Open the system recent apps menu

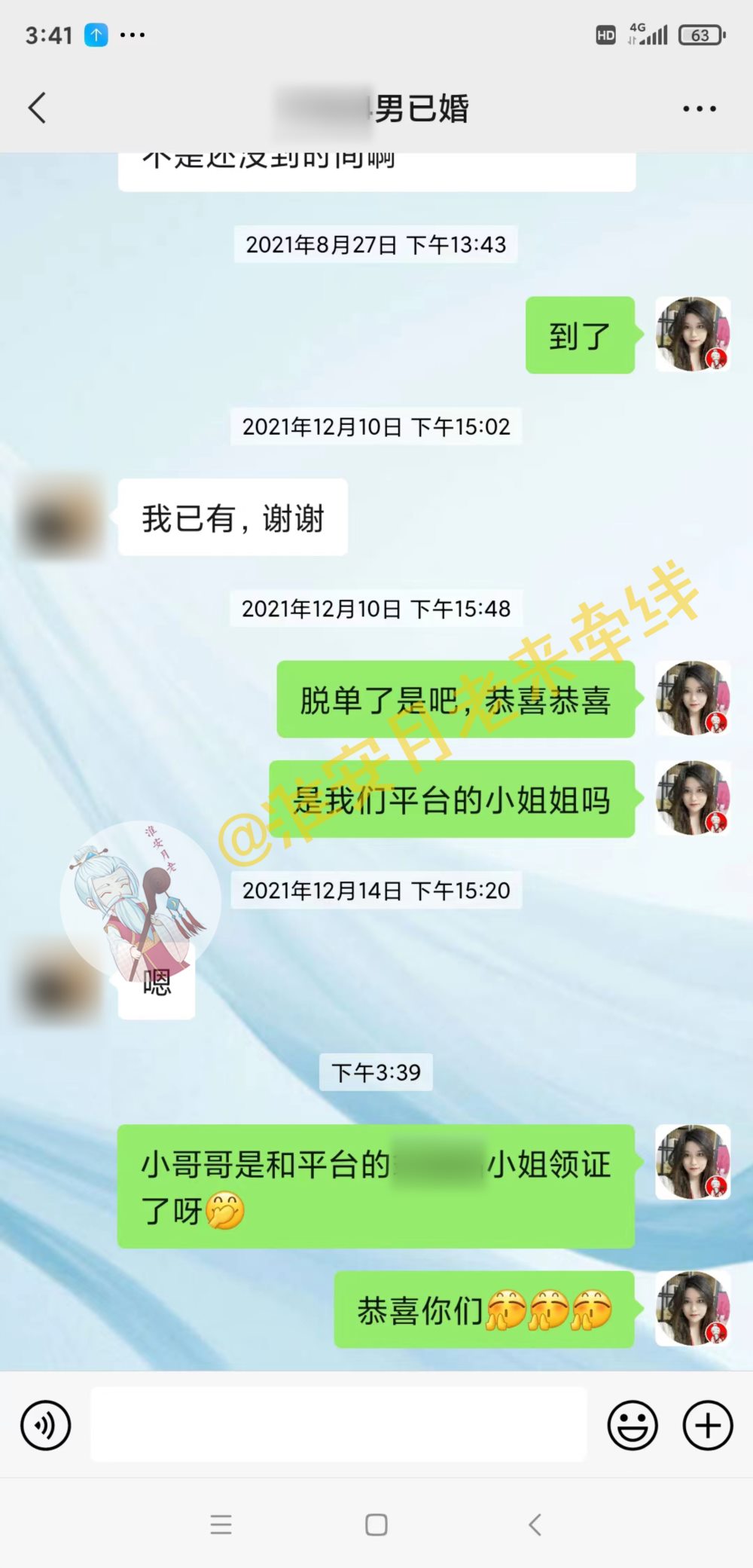221,1524
